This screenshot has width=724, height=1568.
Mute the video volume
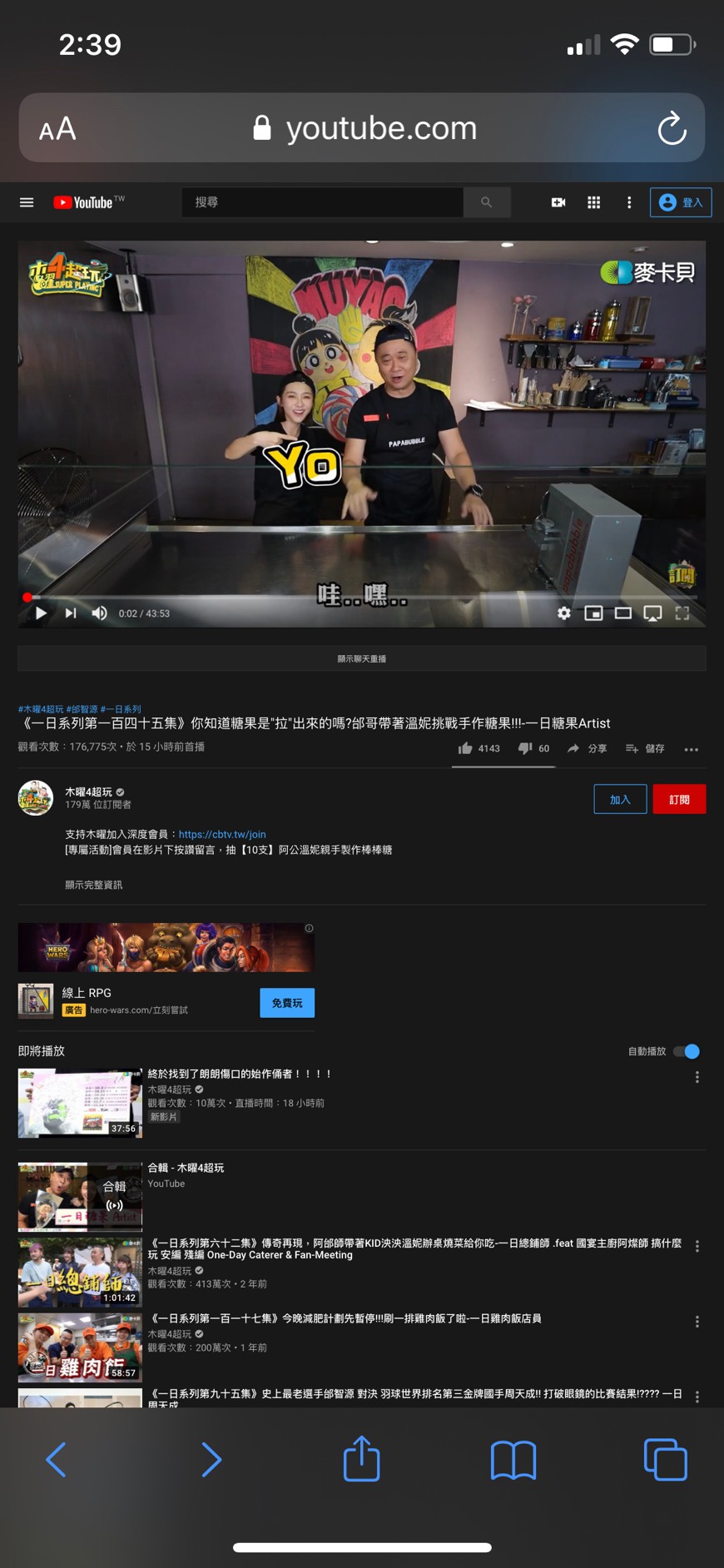(x=100, y=613)
